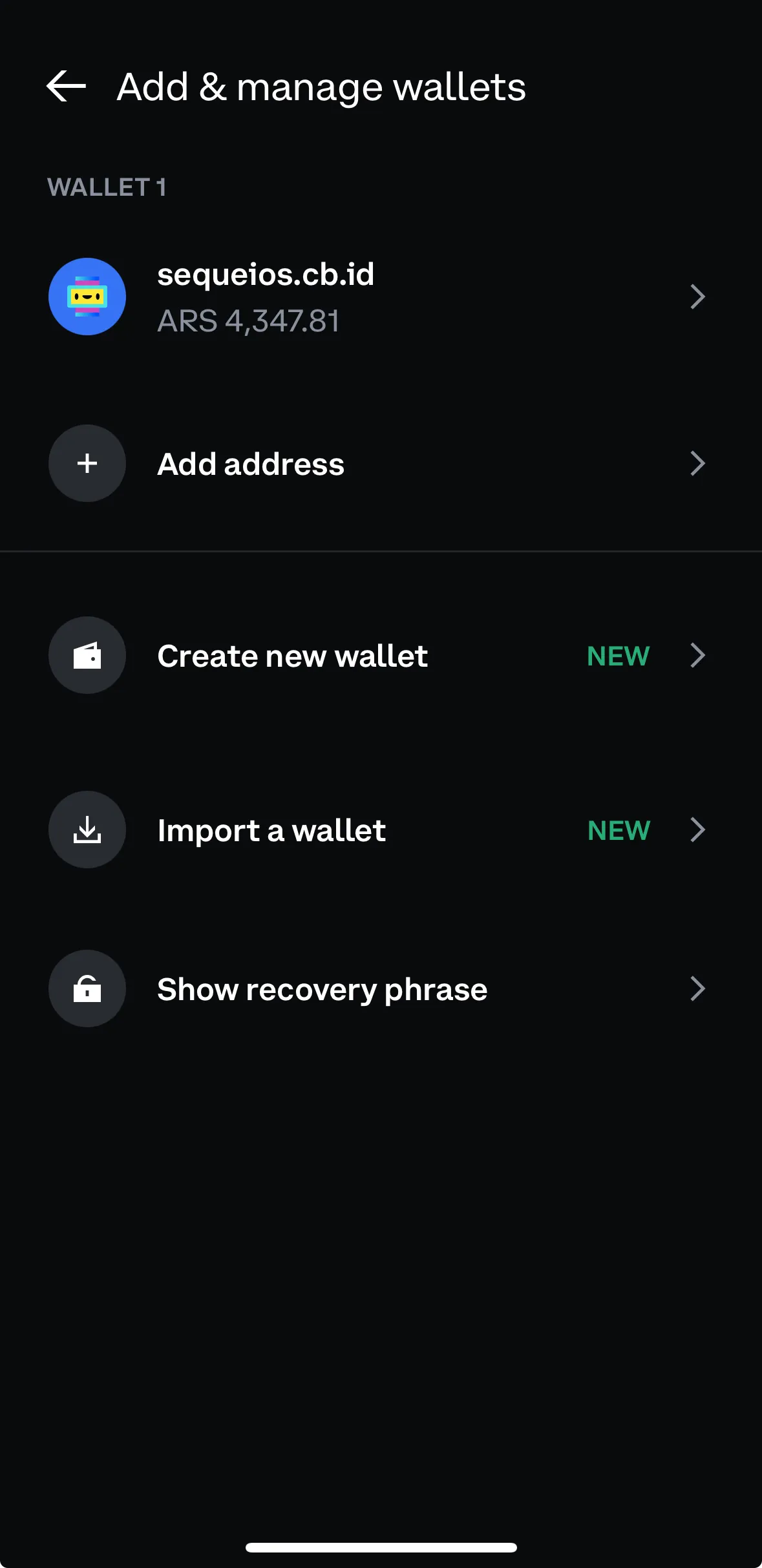Click the chevron on the Import a wallet row
This screenshot has width=762, height=1568.
click(x=698, y=830)
